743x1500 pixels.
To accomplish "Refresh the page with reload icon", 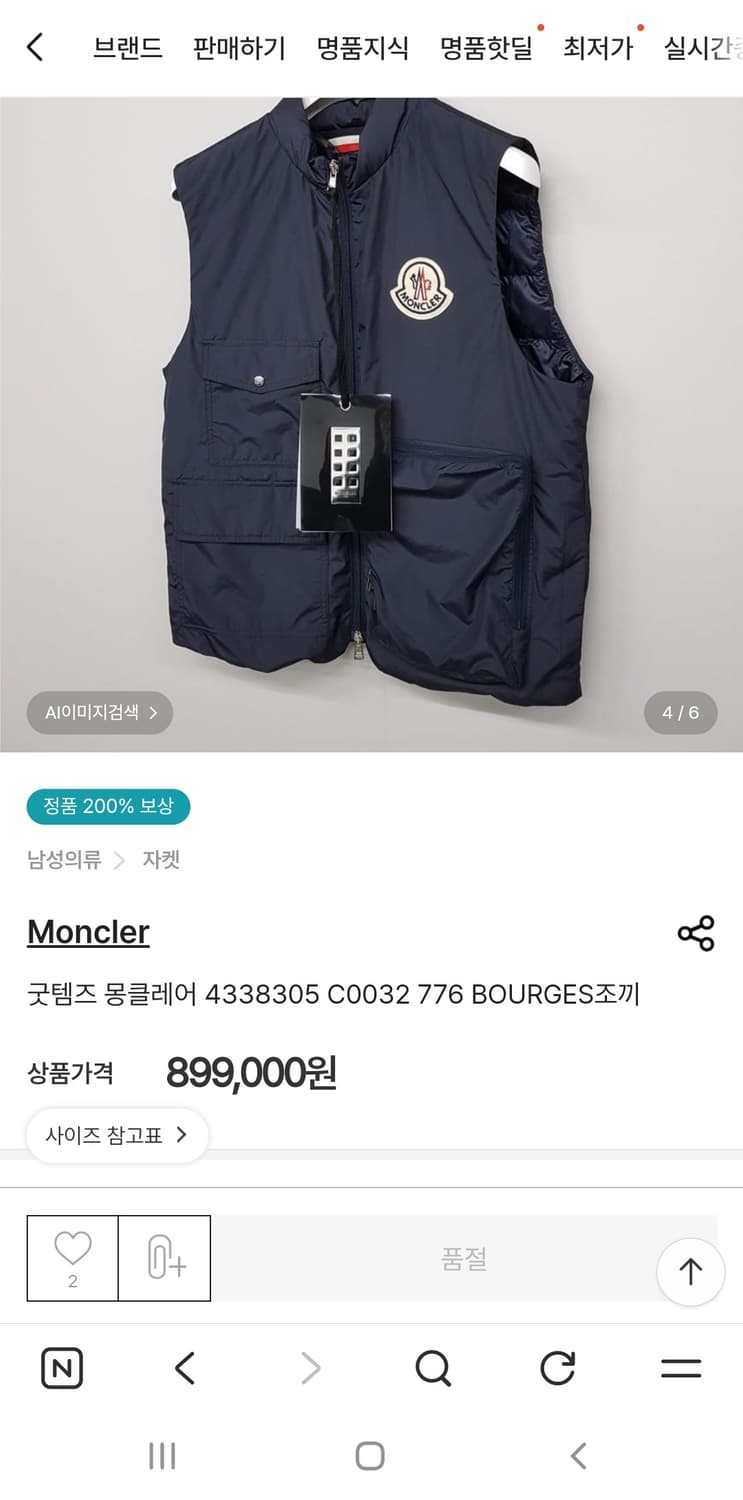I will coord(557,1368).
